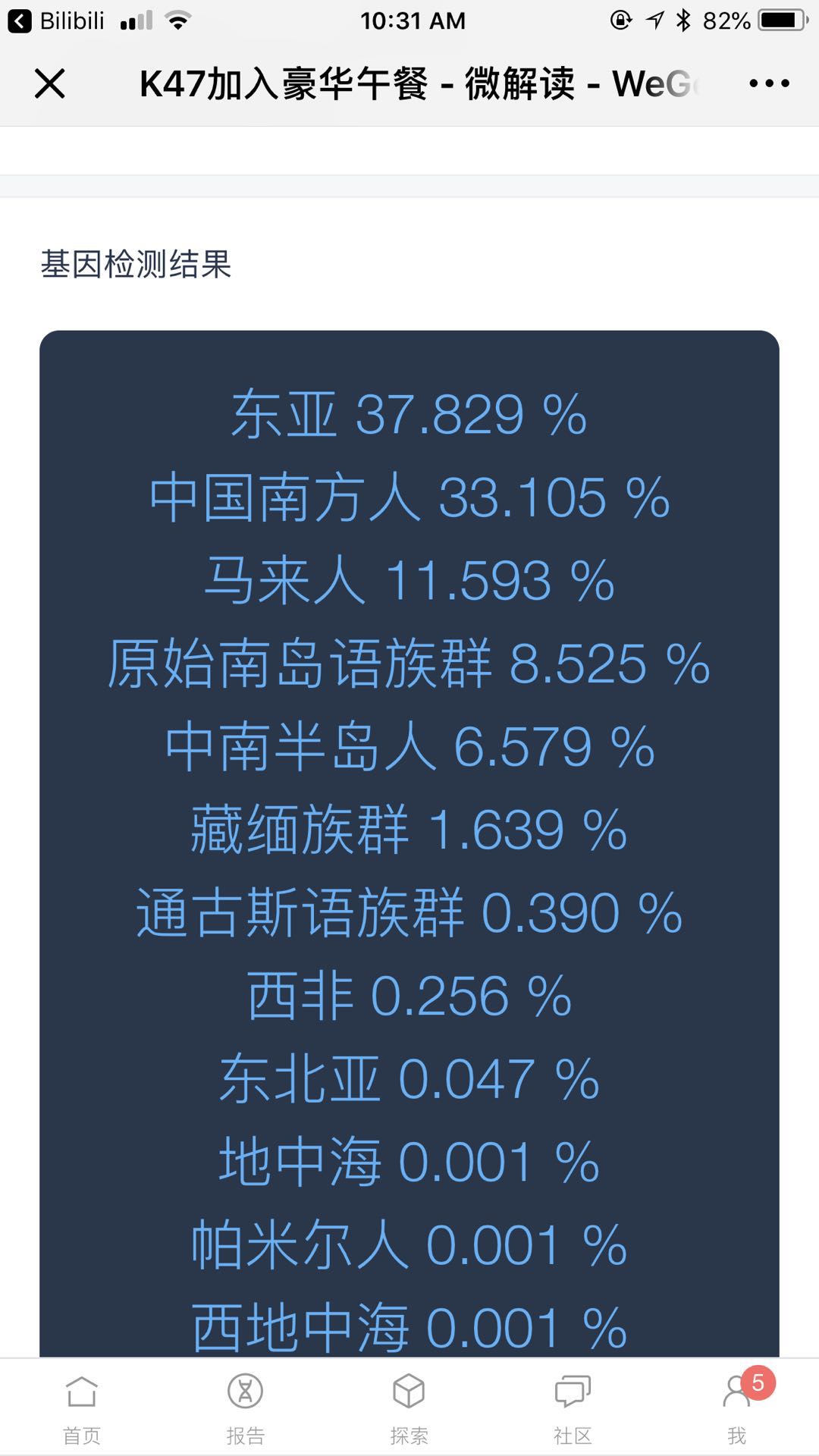The image size is (819, 1456).
Task: Return to Bilibili via status bar
Action: tap(56, 20)
